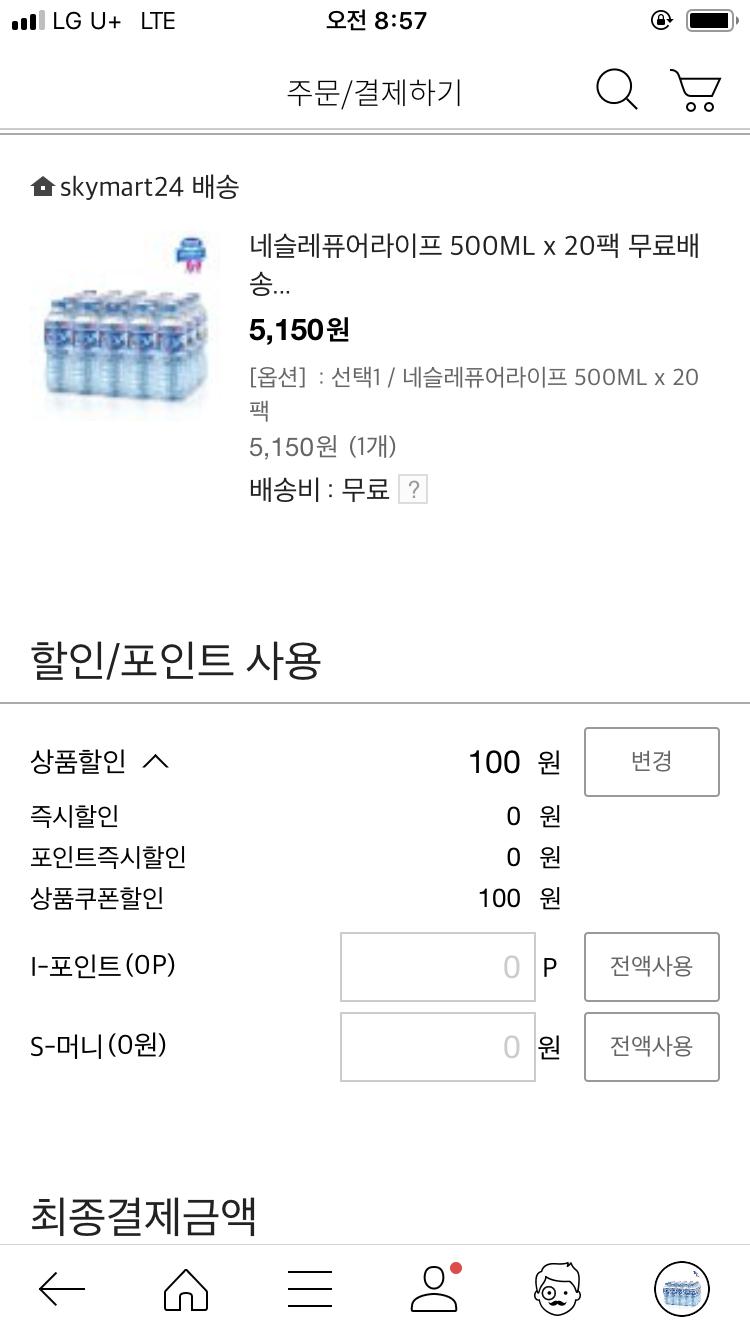The image size is (750, 1334).
Task: Go to the home tab
Action: coord(186,1289)
